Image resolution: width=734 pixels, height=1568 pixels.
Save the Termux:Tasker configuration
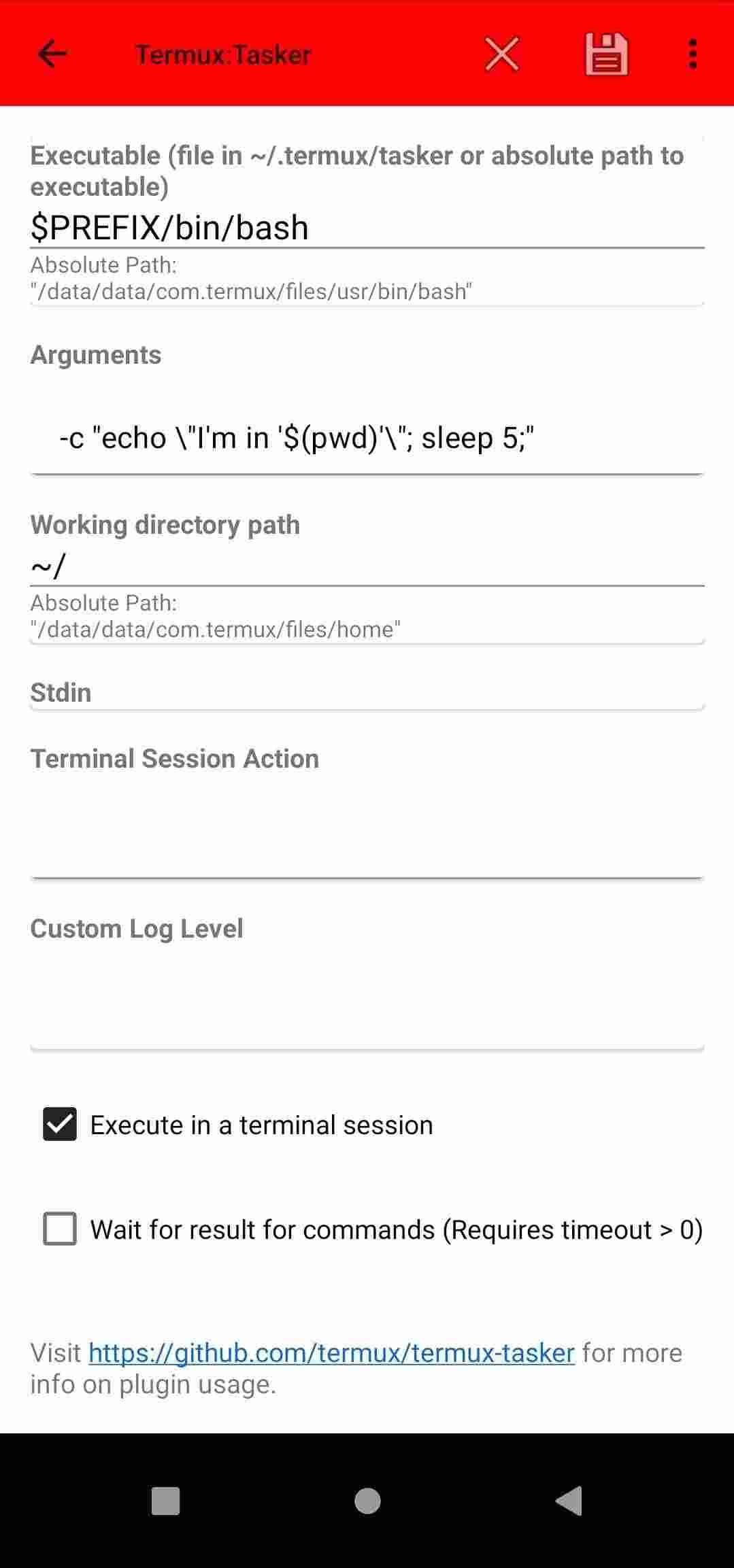point(606,54)
